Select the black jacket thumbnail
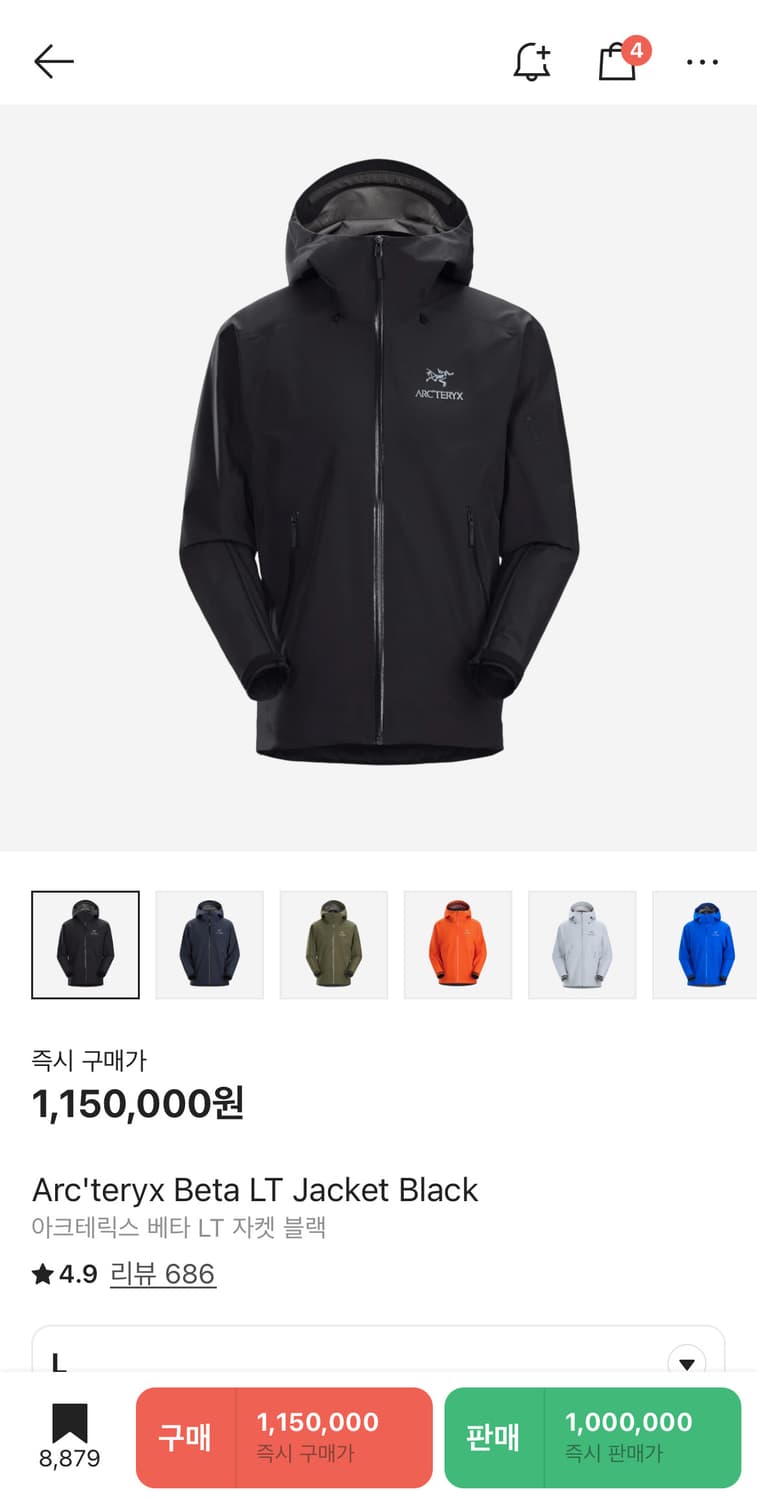This screenshot has height=1500, width=757. pyautogui.click(x=86, y=945)
